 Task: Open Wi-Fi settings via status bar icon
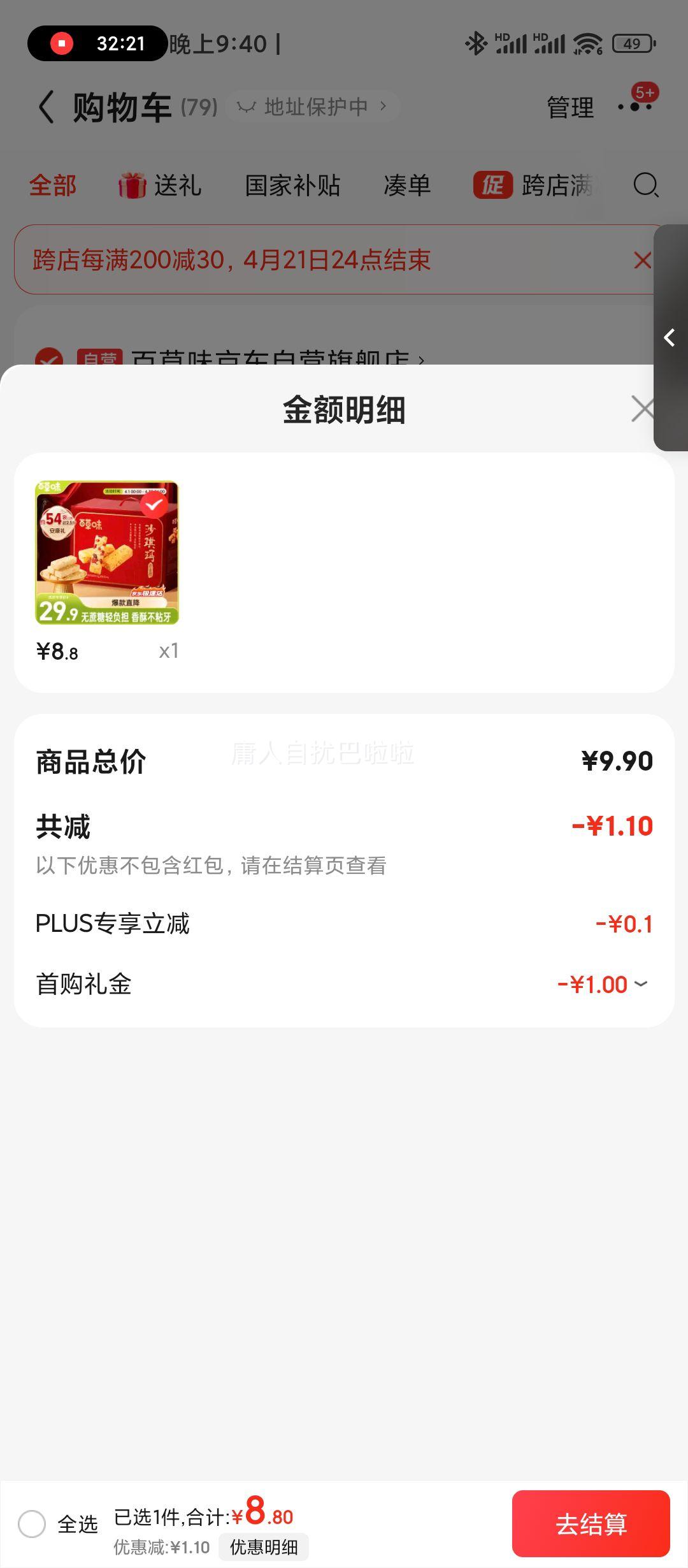(590, 43)
